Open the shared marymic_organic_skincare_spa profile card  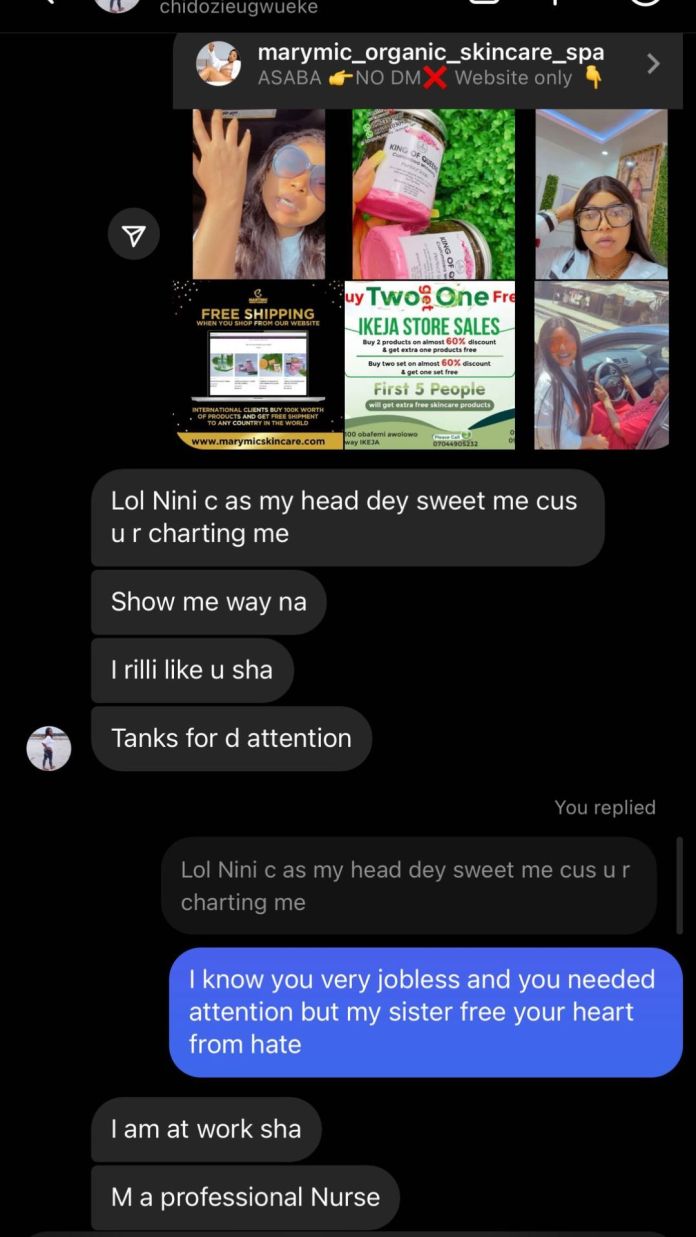[x=430, y=65]
